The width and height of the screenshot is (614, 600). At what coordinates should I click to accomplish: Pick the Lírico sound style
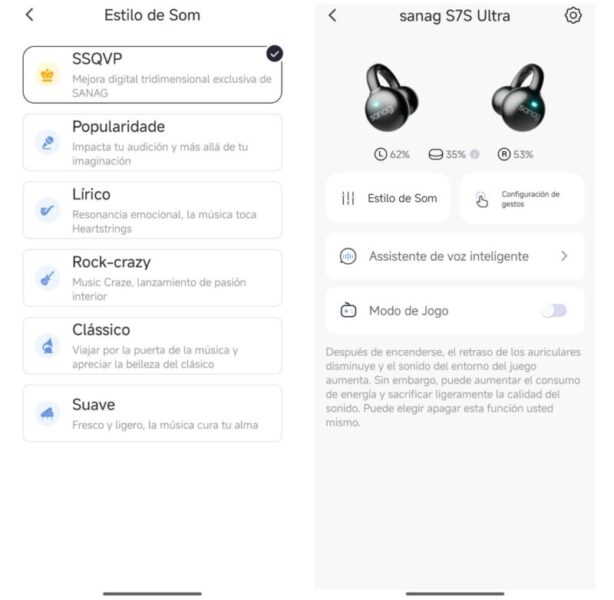pos(152,210)
